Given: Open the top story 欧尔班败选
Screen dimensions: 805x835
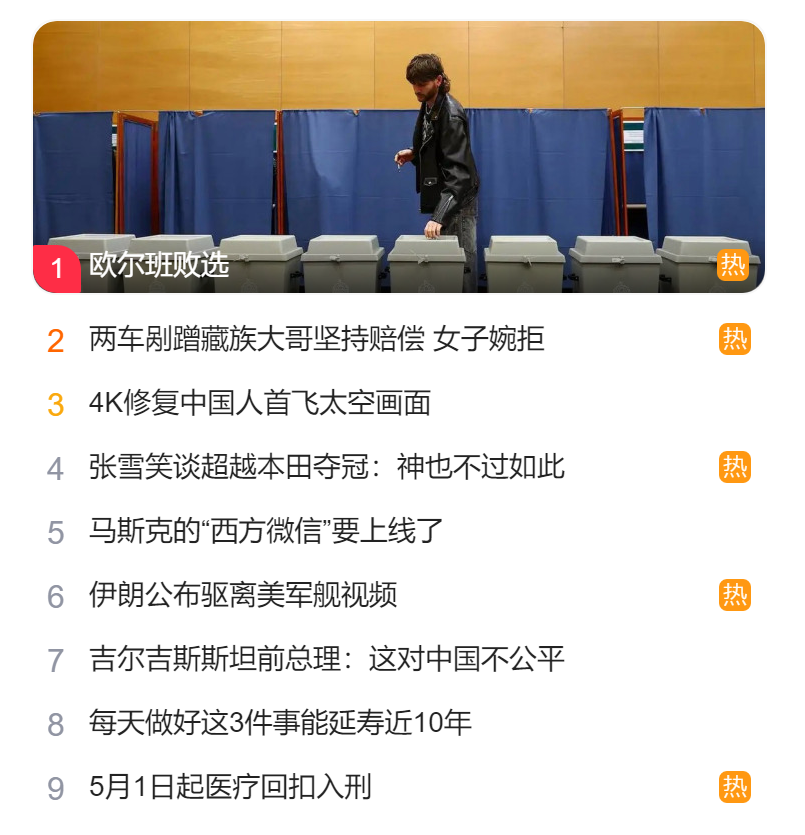Looking at the screenshot, I should click(x=160, y=265).
